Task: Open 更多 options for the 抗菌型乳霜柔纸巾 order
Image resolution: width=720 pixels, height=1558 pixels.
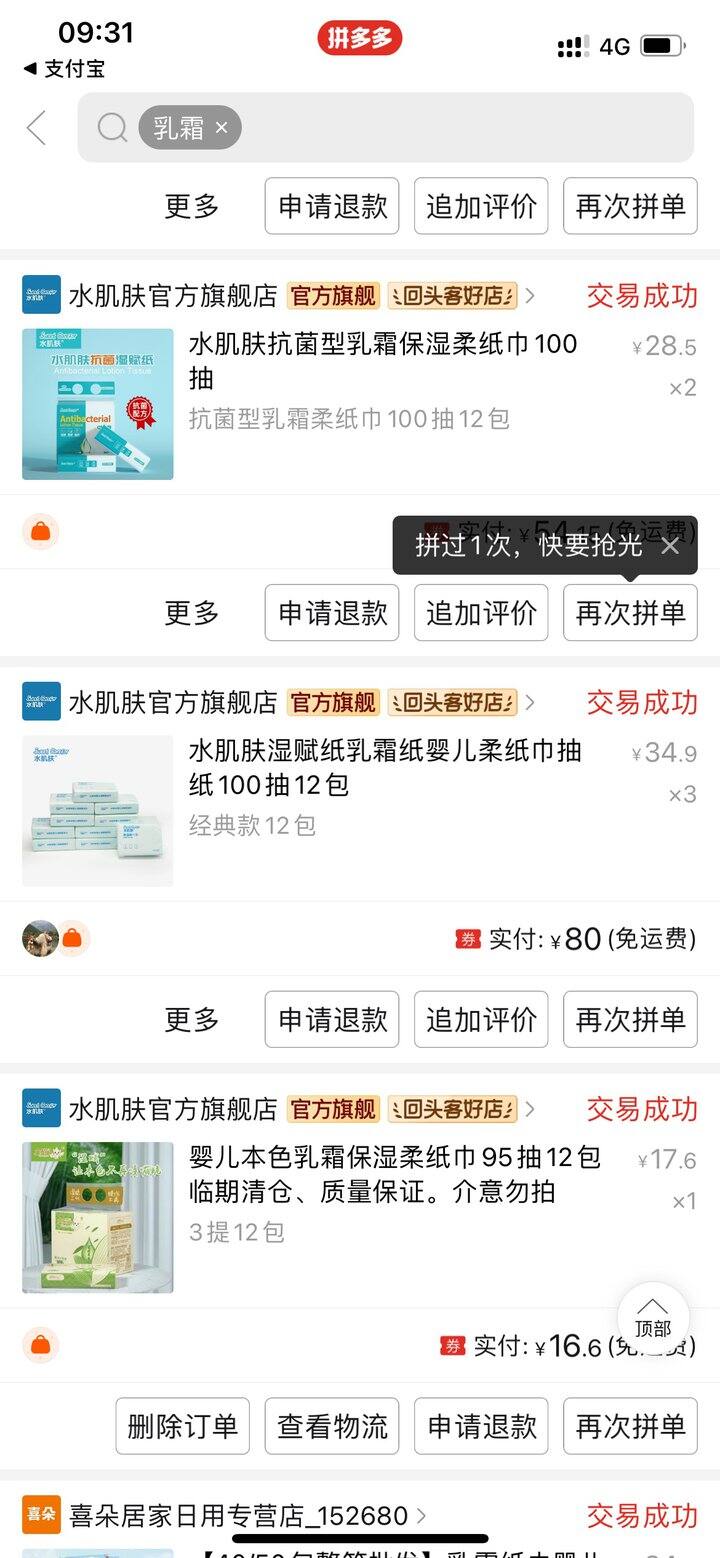Action: click(x=191, y=613)
